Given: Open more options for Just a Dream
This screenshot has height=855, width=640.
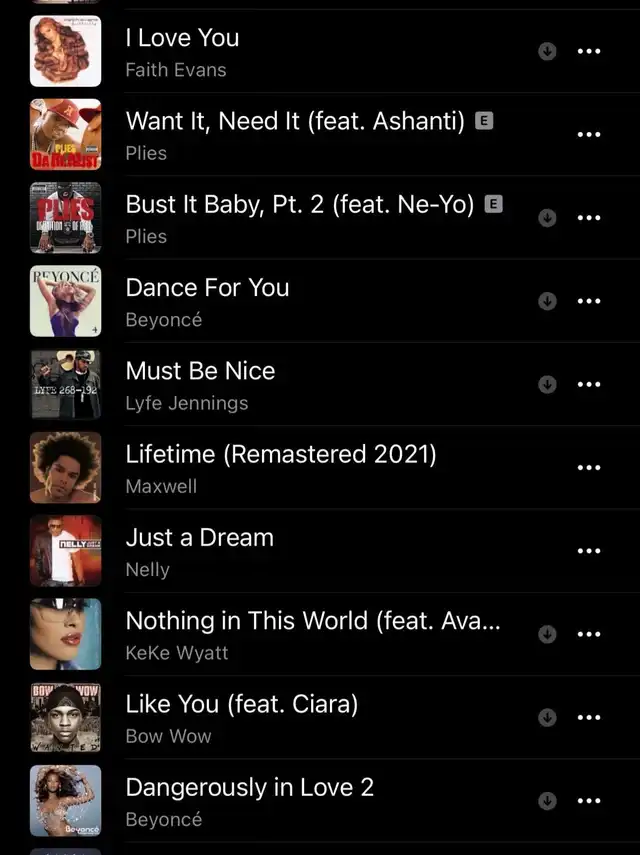Looking at the screenshot, I should point(589,551).
